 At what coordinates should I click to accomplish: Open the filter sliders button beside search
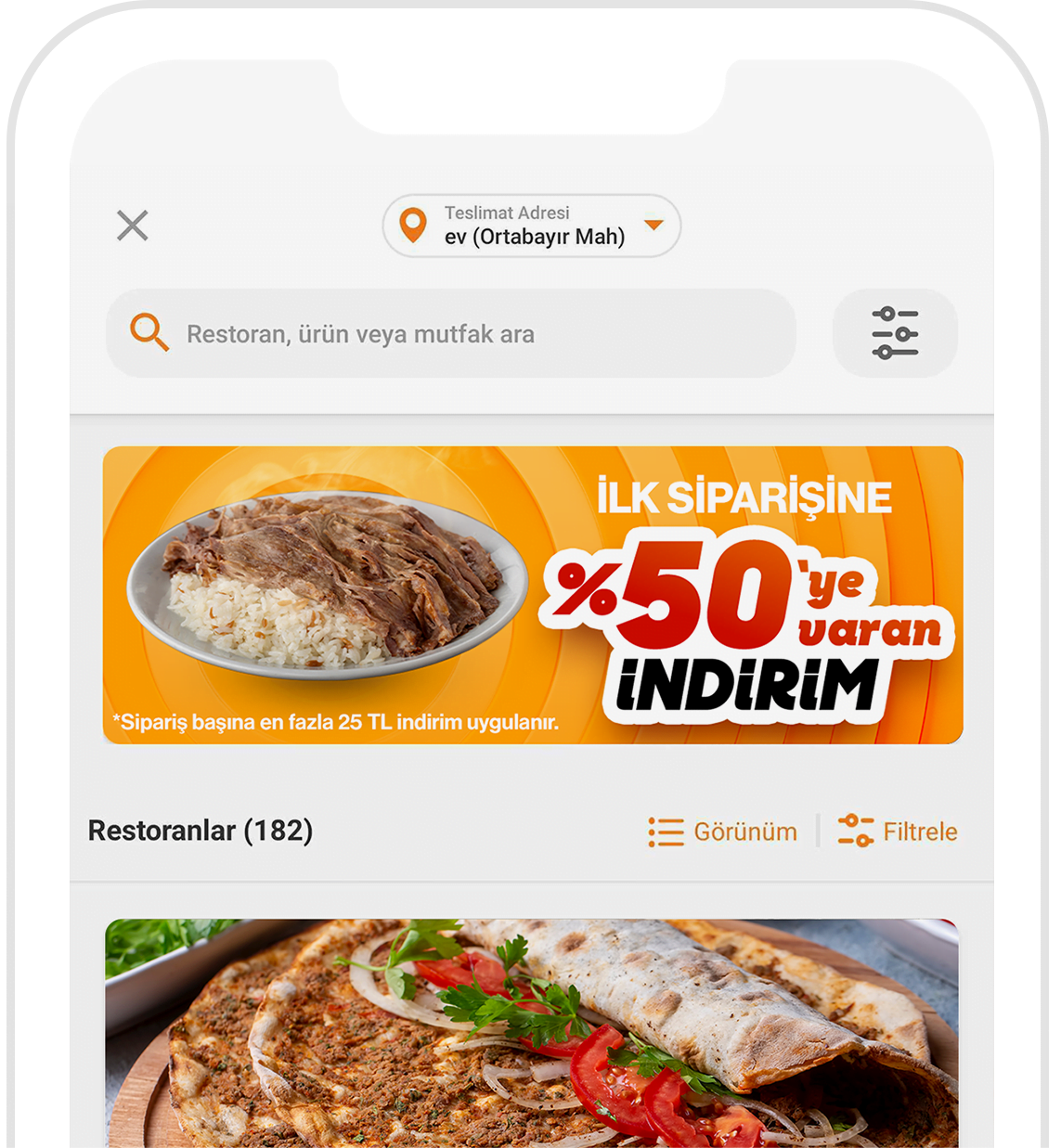pos(895,333)
